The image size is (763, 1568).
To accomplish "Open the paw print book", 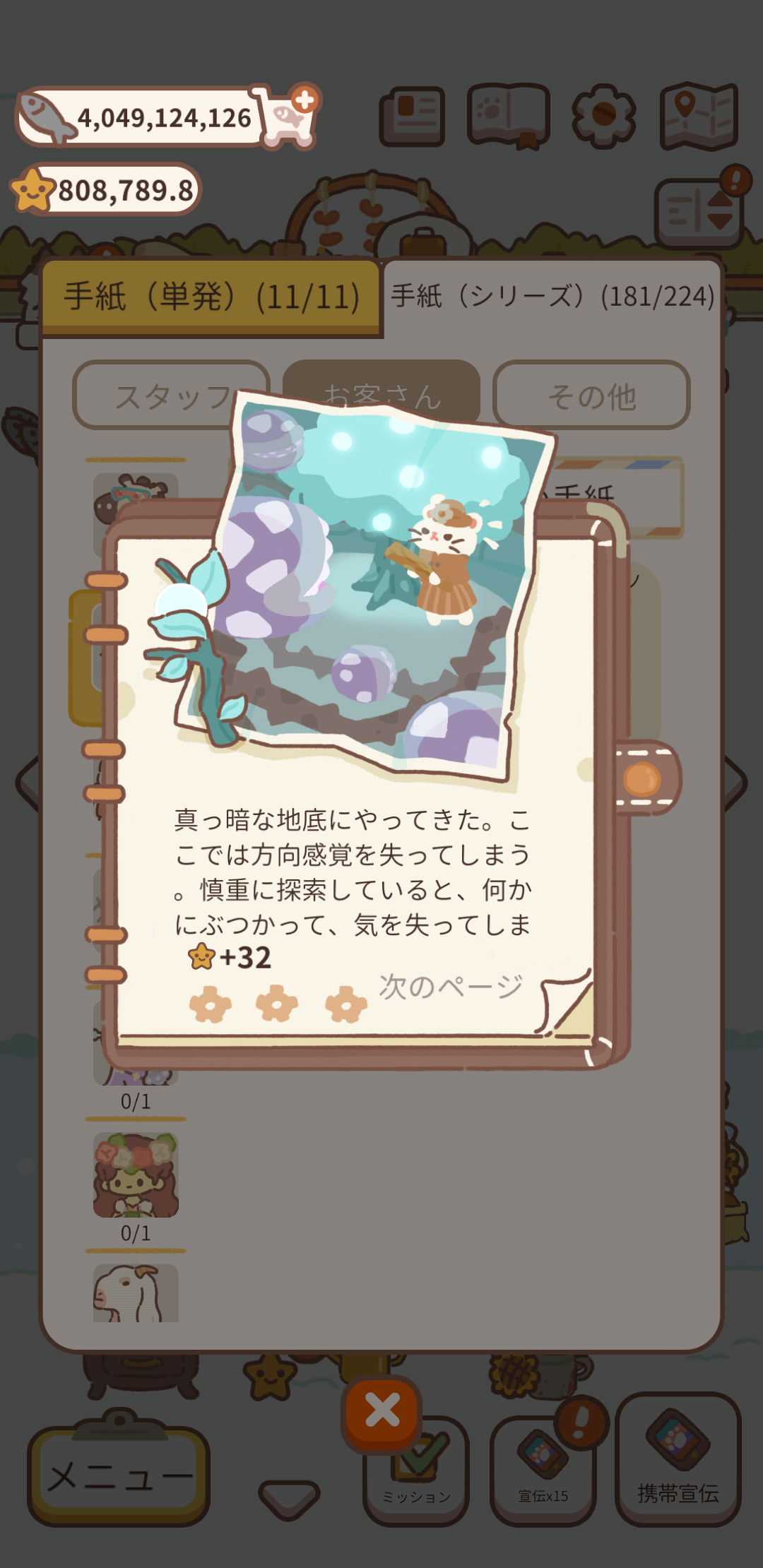I will tap(509, 115).
